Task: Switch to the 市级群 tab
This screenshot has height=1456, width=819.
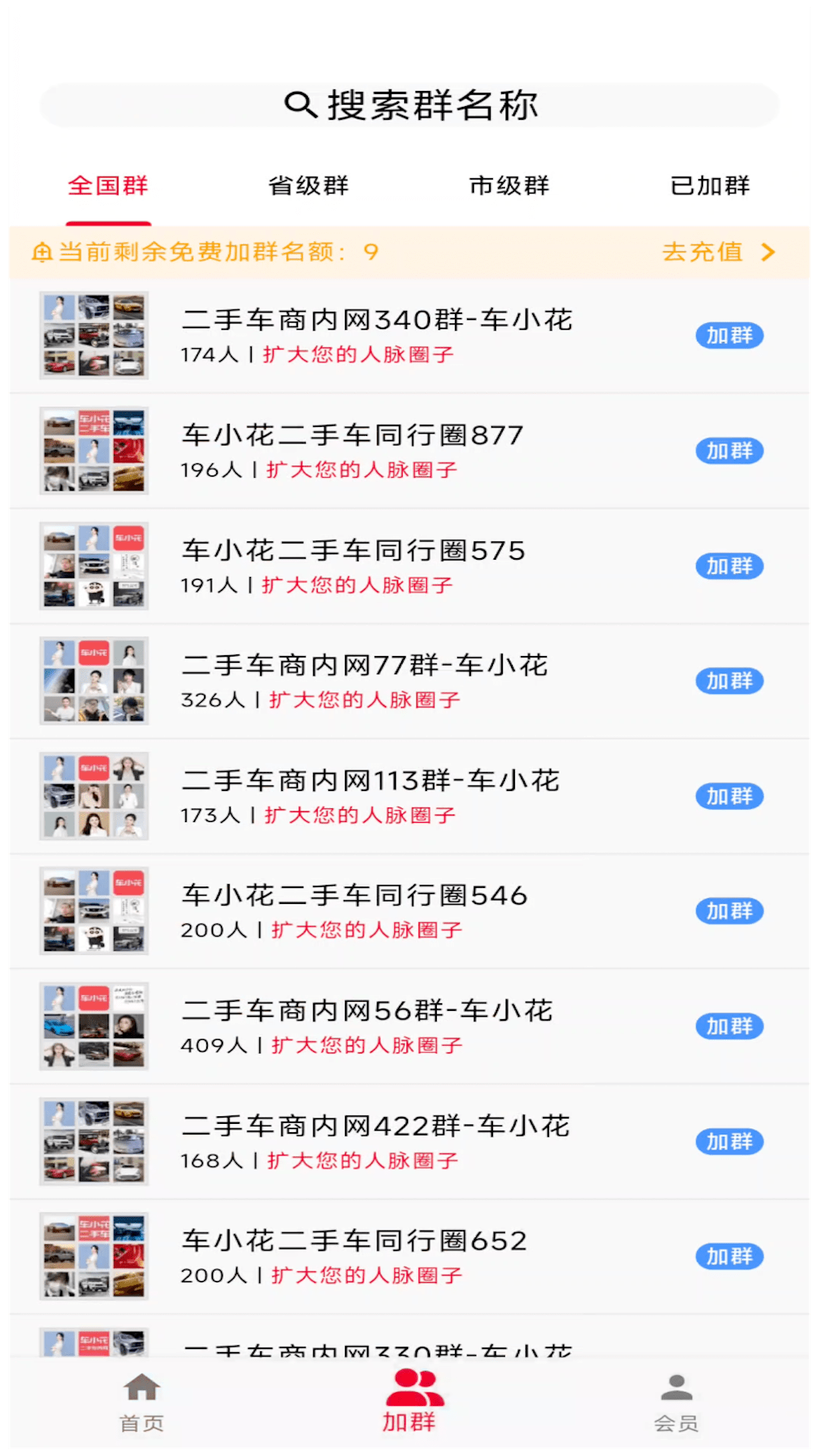Action: coord(509,186)
